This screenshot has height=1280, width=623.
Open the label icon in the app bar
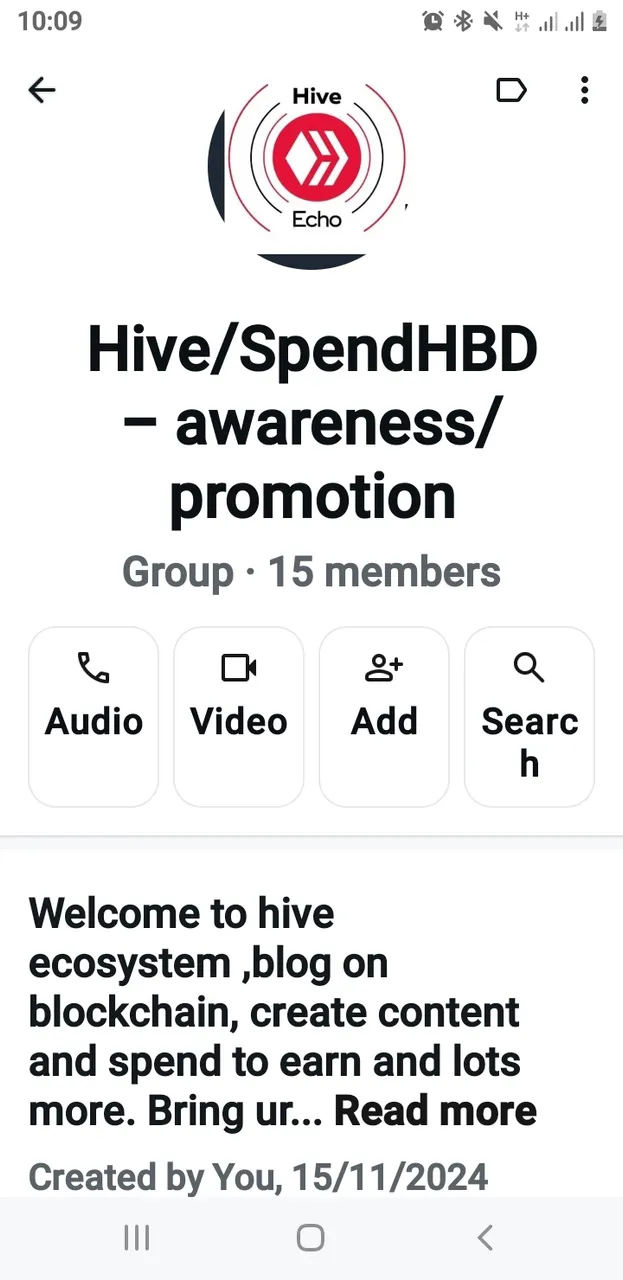pos(511,91)
